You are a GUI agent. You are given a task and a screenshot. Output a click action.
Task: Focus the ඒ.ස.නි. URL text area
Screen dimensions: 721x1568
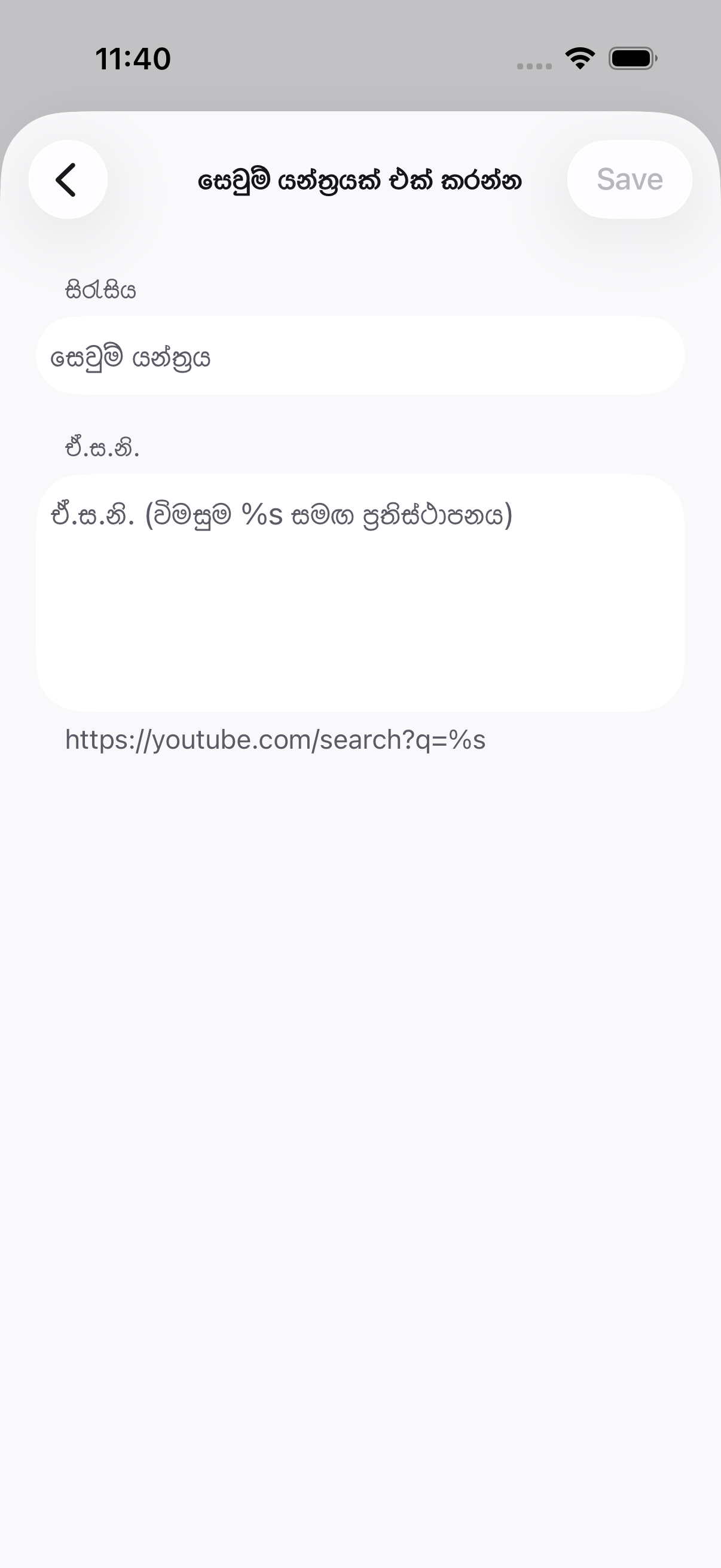click(360, 593)
